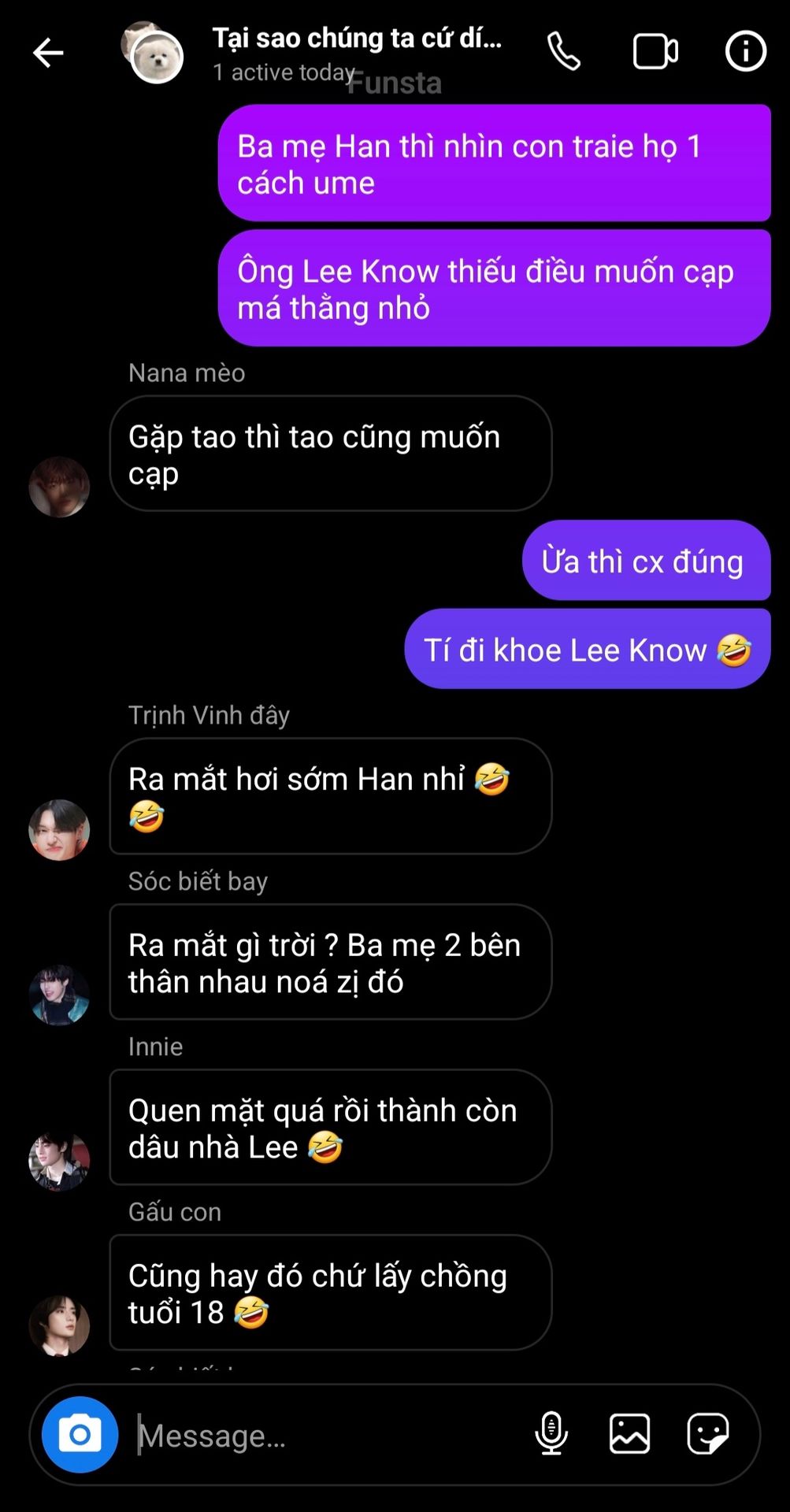Open the blue camera button

pyautogui.click(x=80, y=1434)
